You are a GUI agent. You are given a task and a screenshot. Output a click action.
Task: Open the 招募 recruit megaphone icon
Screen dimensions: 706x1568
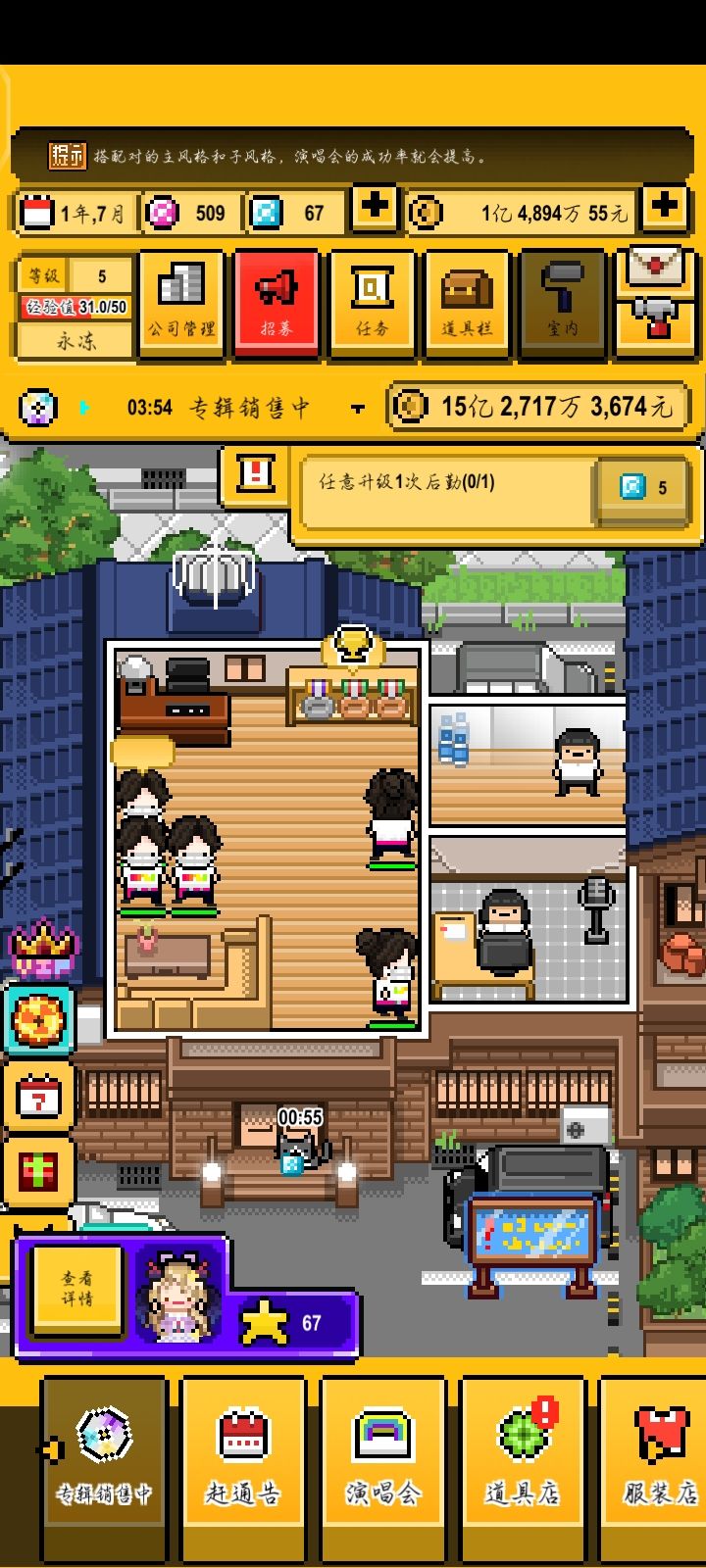click(277, 304)
